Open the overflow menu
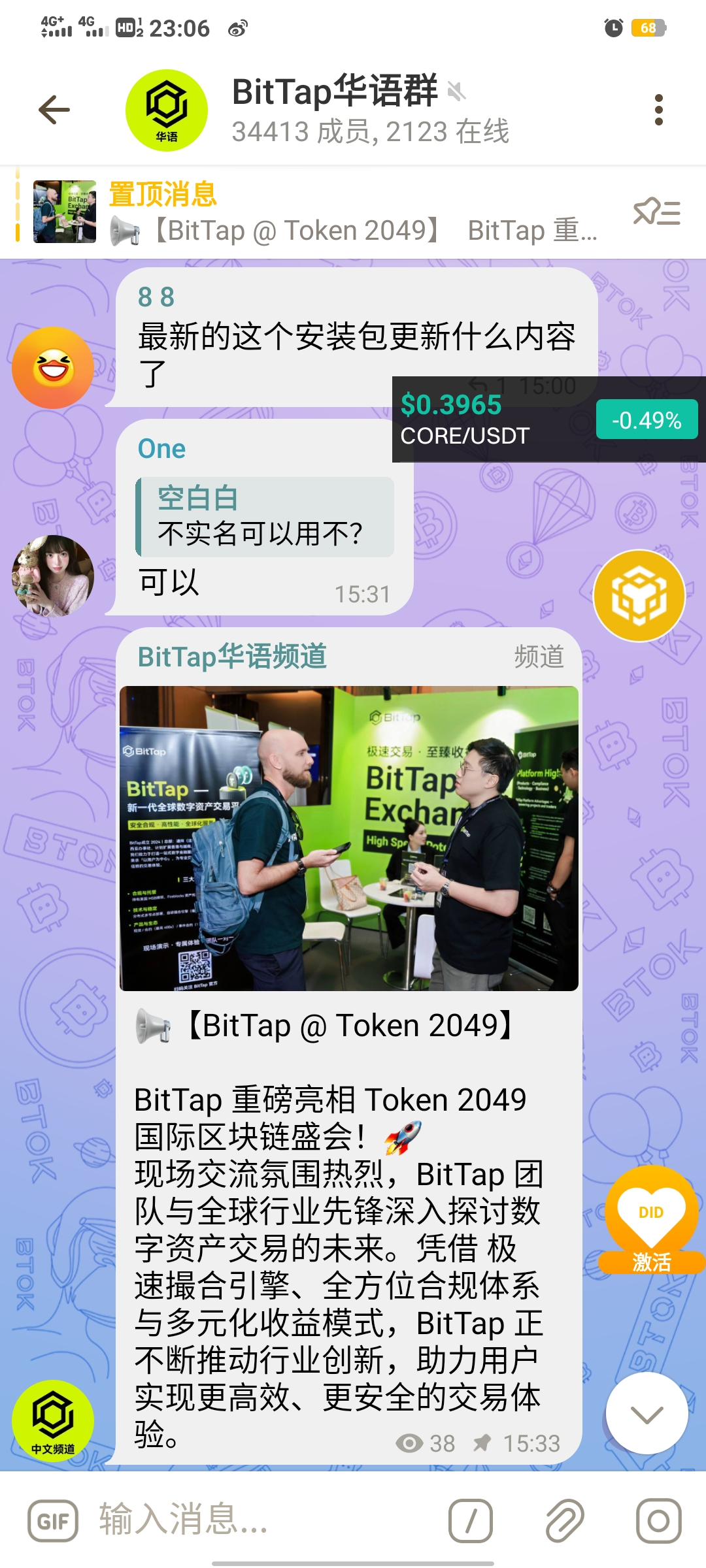Screen dimensions: 706x1568 click(x=658, y=110)
